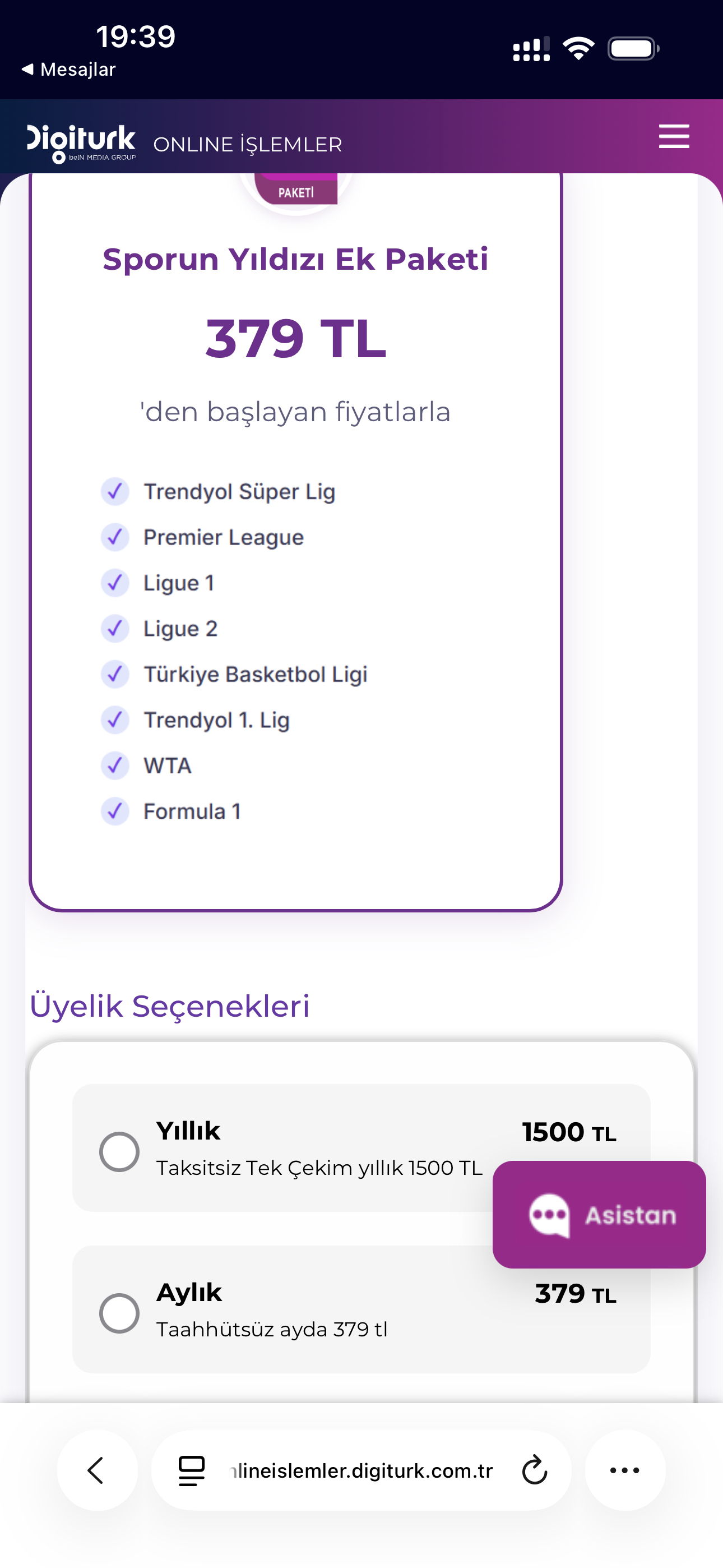This screenshot has height=1568, width=723.
Task: Tap the Digiturk logo to go home
Action: [81, 142]
